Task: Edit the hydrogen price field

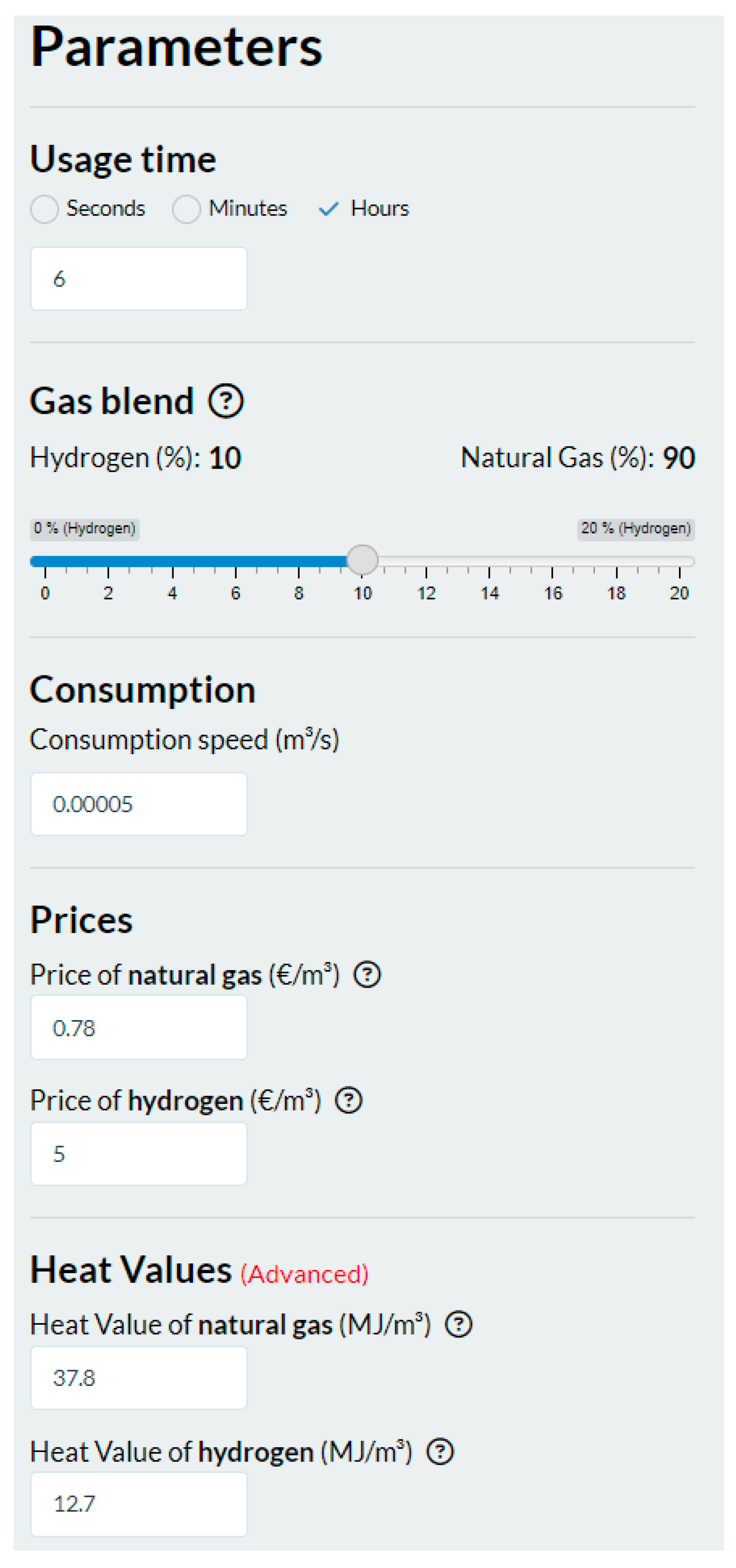Action: pyautogui.click(x=139, y=1154)
